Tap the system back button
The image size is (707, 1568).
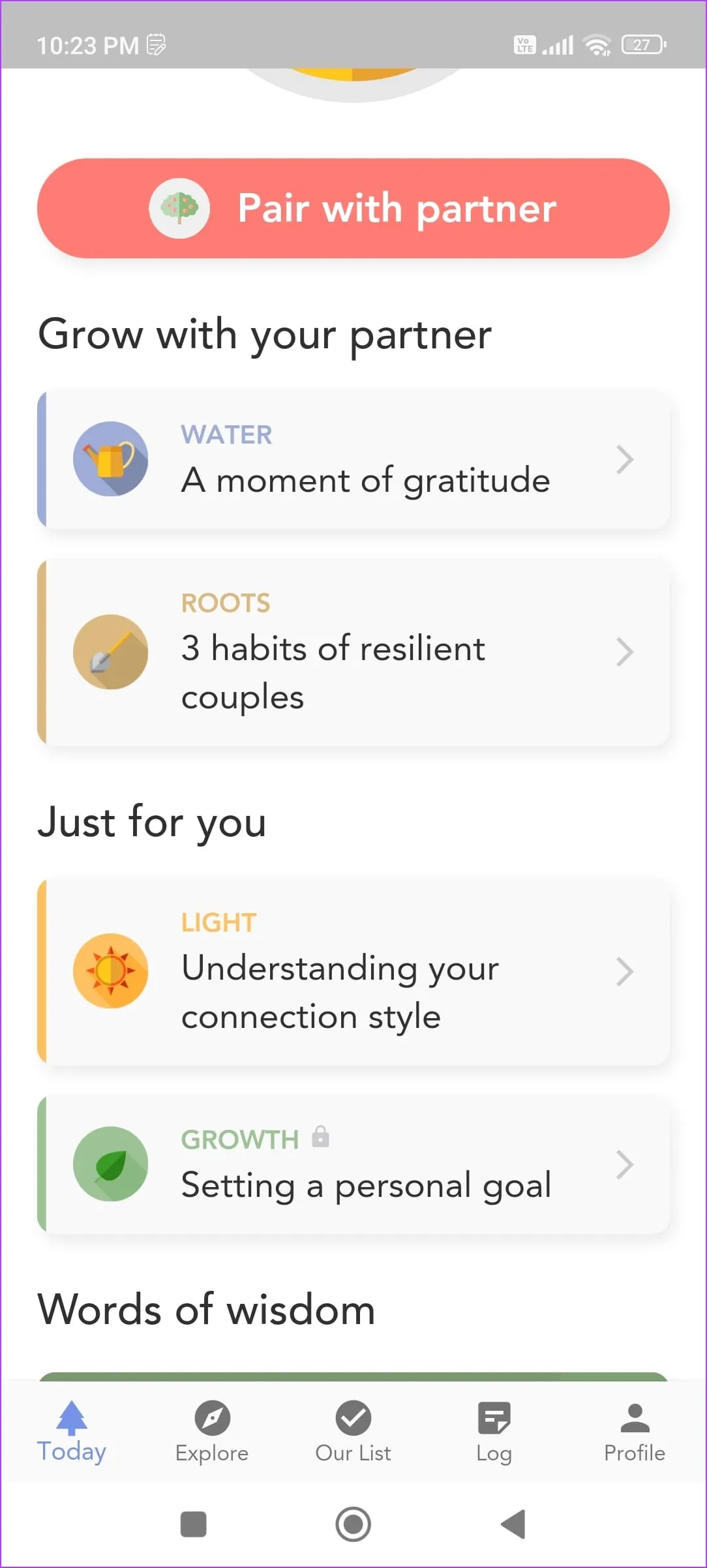[513, 1524]
